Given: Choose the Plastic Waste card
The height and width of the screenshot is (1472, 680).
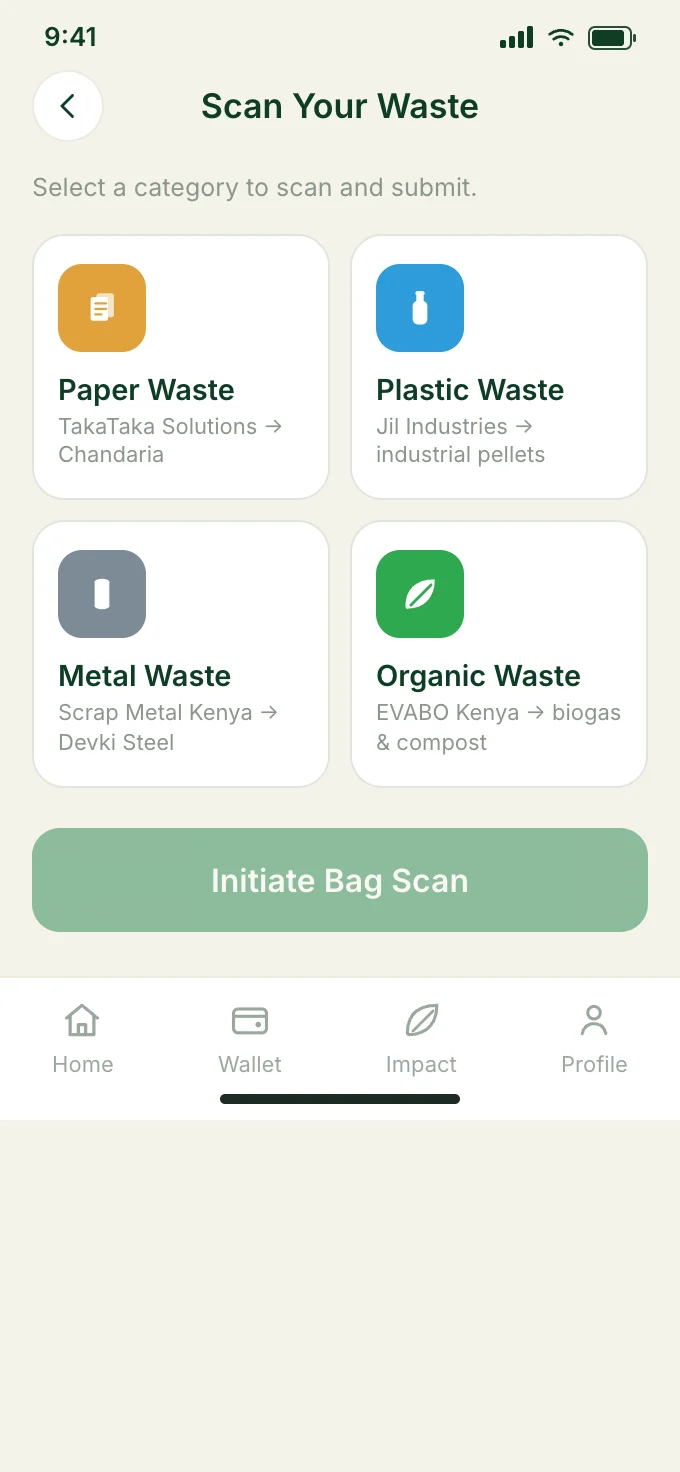Looking at the screenshot, I should [x=499, y=367].
